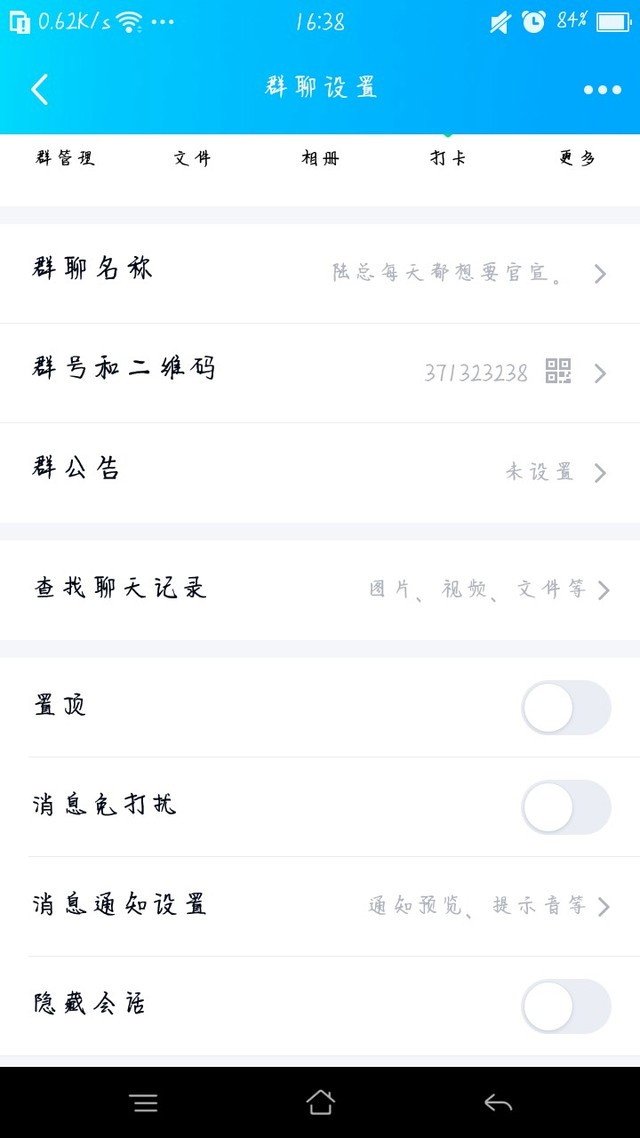
Task: Toggle the 置顶 switch on
Action: pyautogui.click(x=566, y=707)
